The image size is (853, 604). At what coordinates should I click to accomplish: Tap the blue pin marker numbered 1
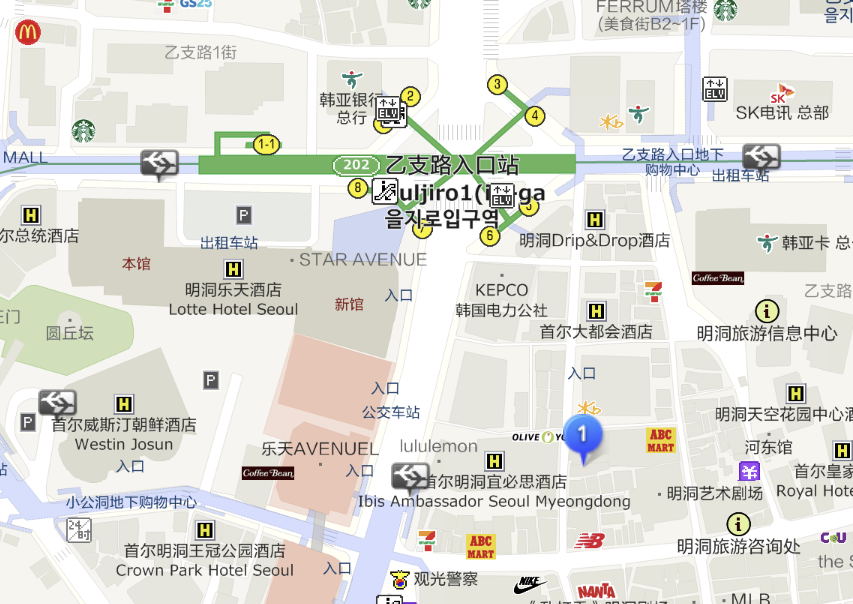tap(583, 434)
